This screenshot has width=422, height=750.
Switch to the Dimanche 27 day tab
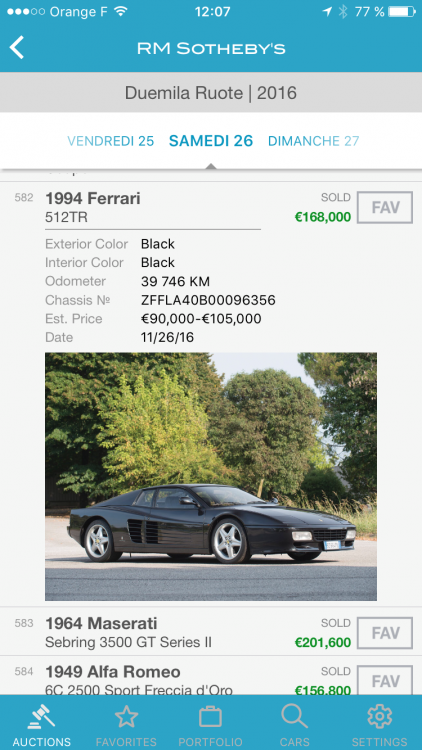pos(313,141)
